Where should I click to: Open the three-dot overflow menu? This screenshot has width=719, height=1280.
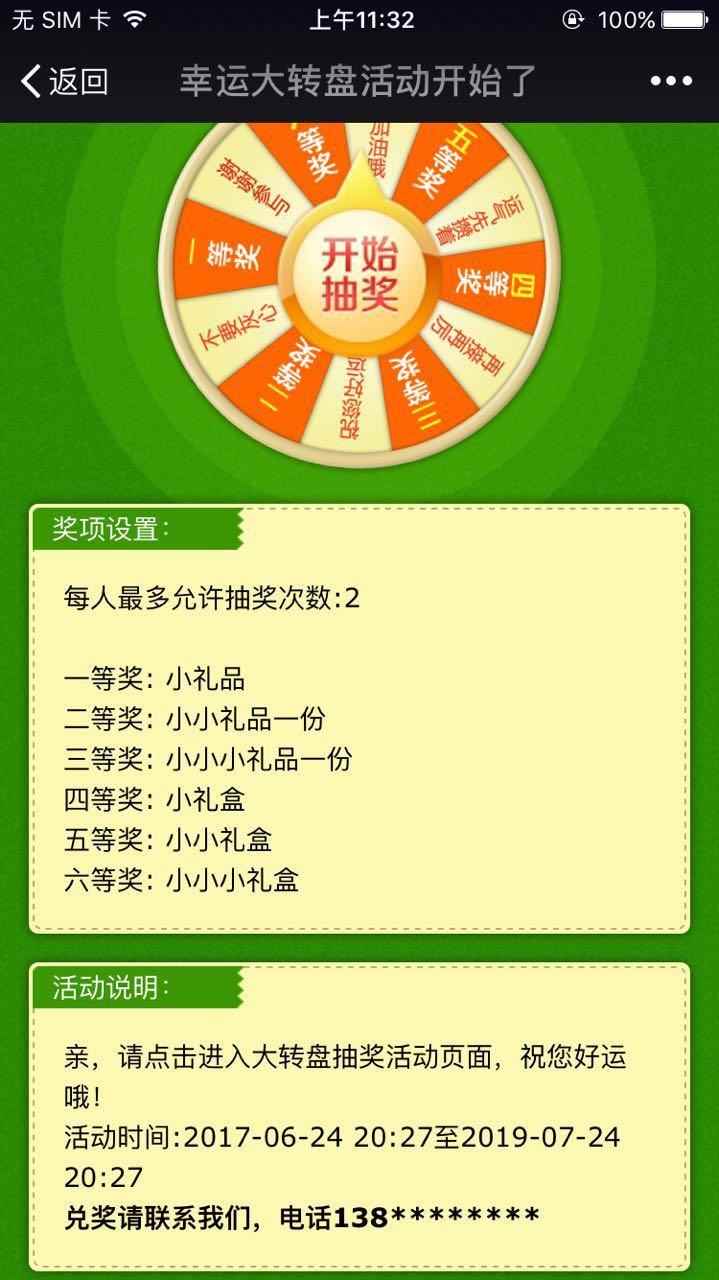click(x=671, y=81)
